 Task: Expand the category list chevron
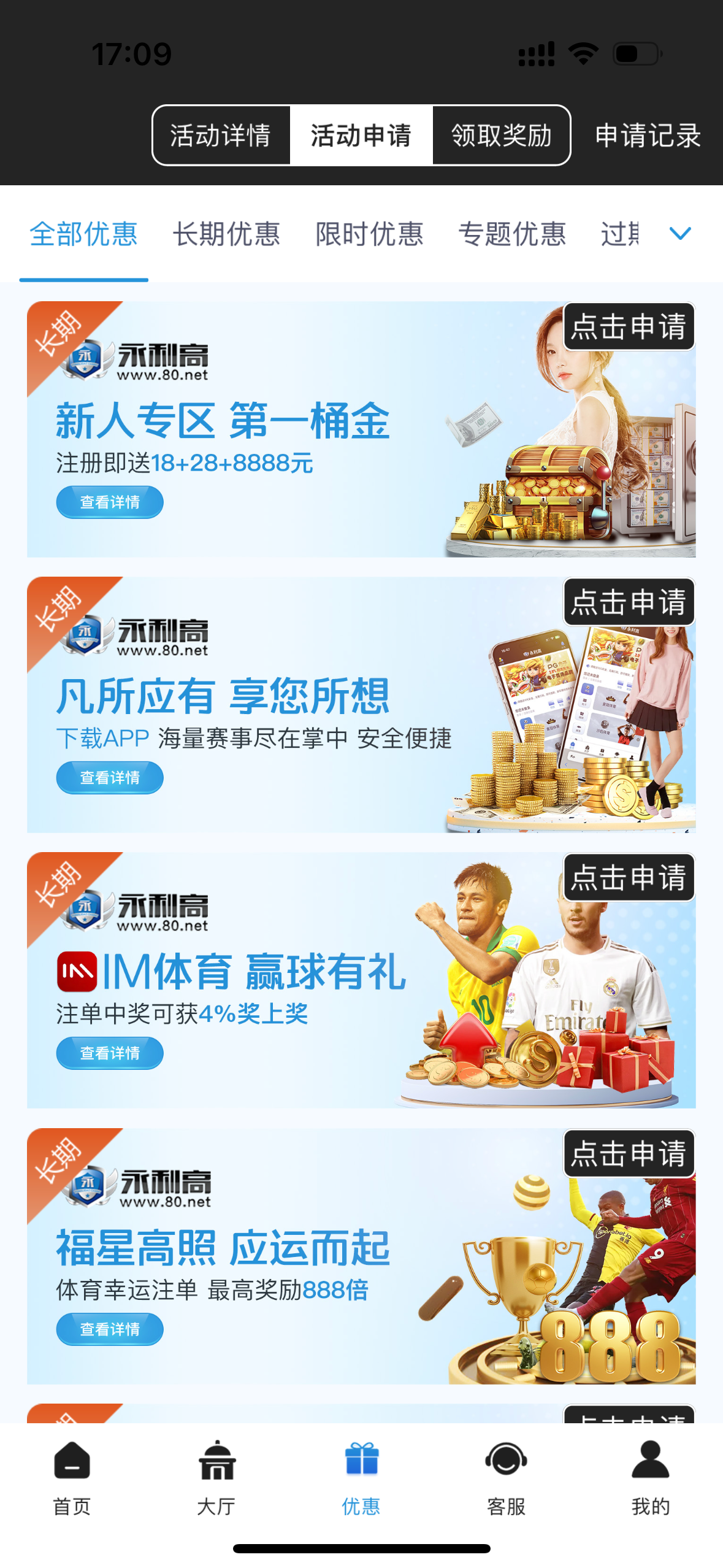click(680, 233)
